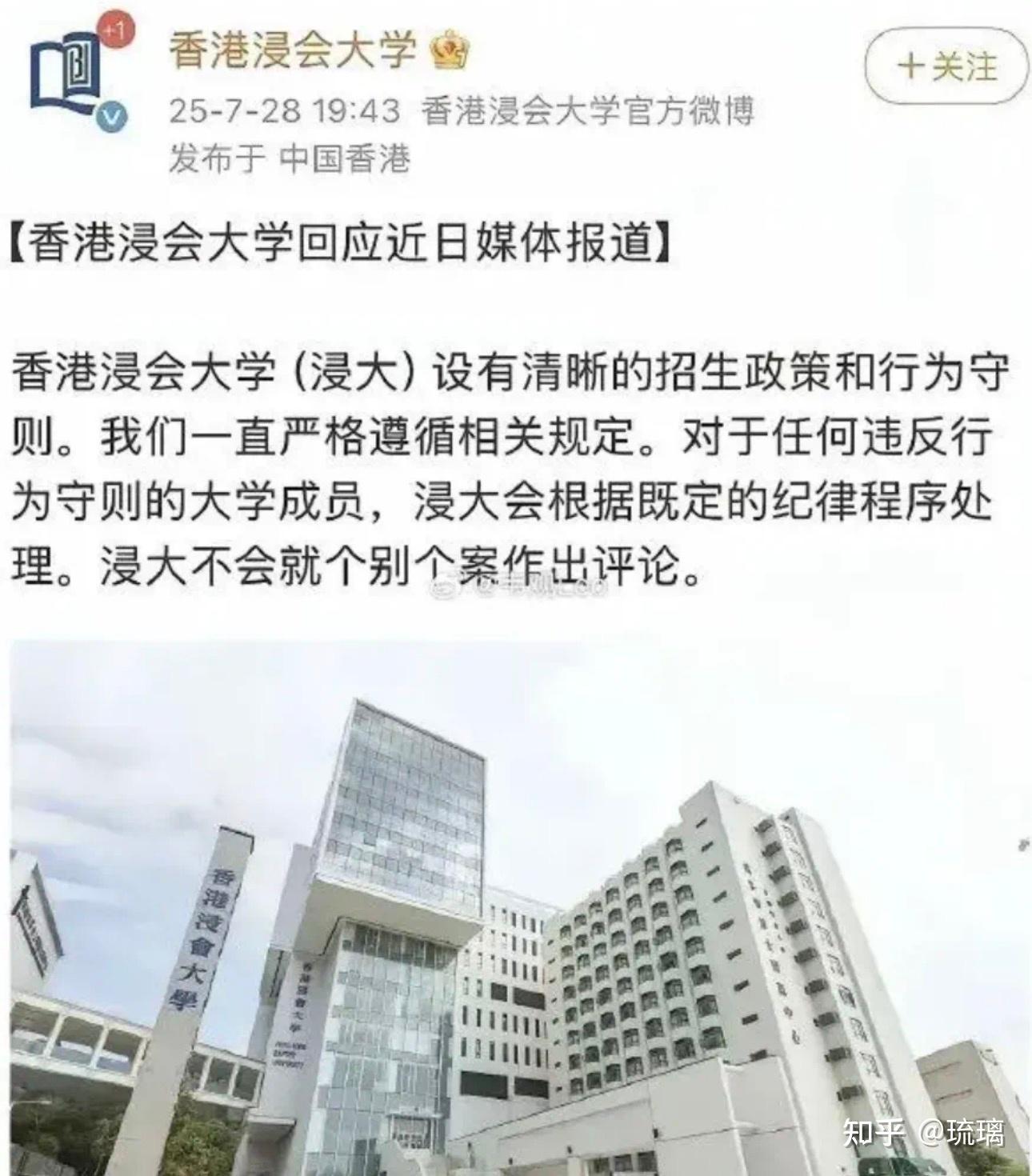
Task: Tap the 香港浸会大学 account name
Action: (292, 51)
